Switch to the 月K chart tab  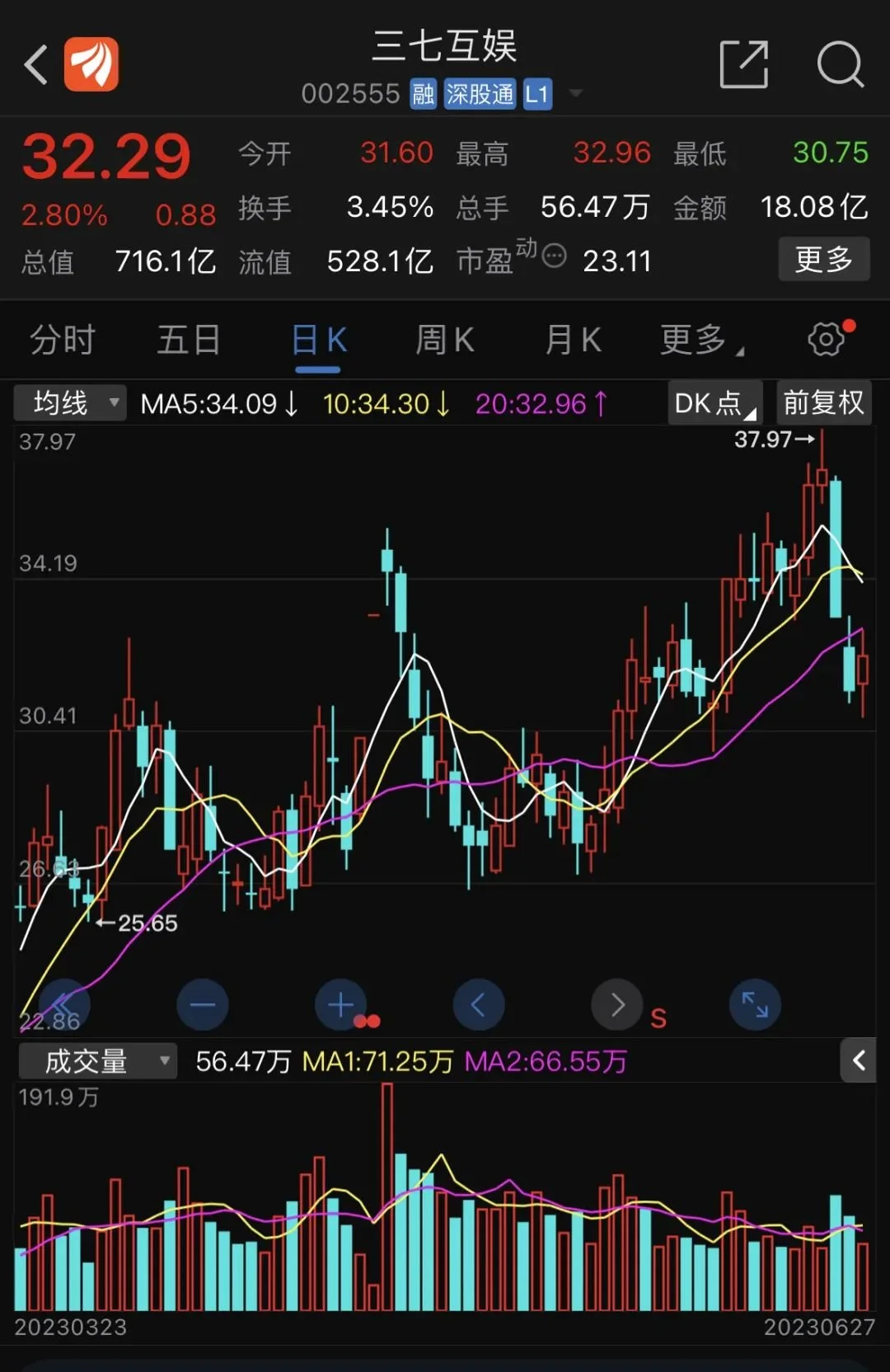[x=573, y=340]
